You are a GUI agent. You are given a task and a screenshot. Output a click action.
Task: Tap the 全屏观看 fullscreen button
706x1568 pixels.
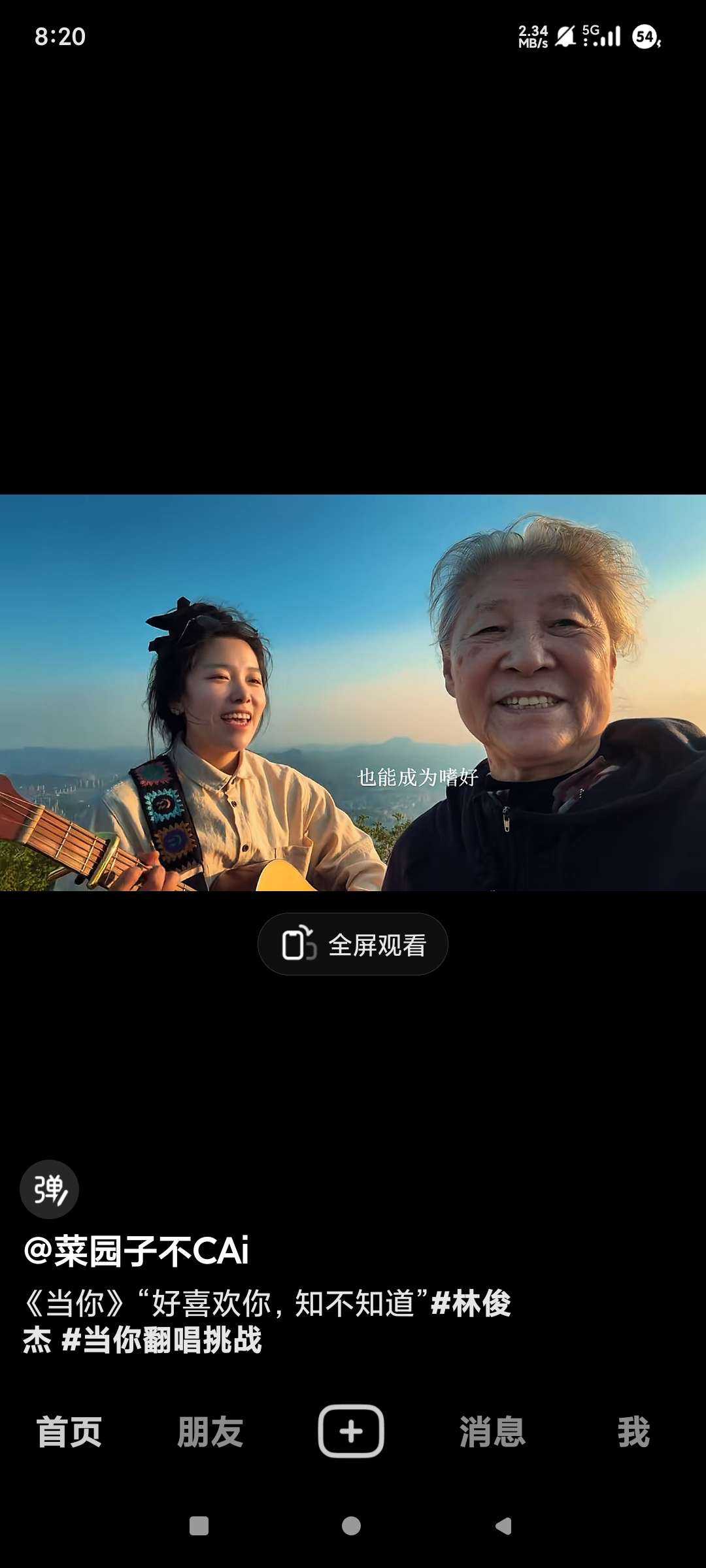[x=352, y=944]
